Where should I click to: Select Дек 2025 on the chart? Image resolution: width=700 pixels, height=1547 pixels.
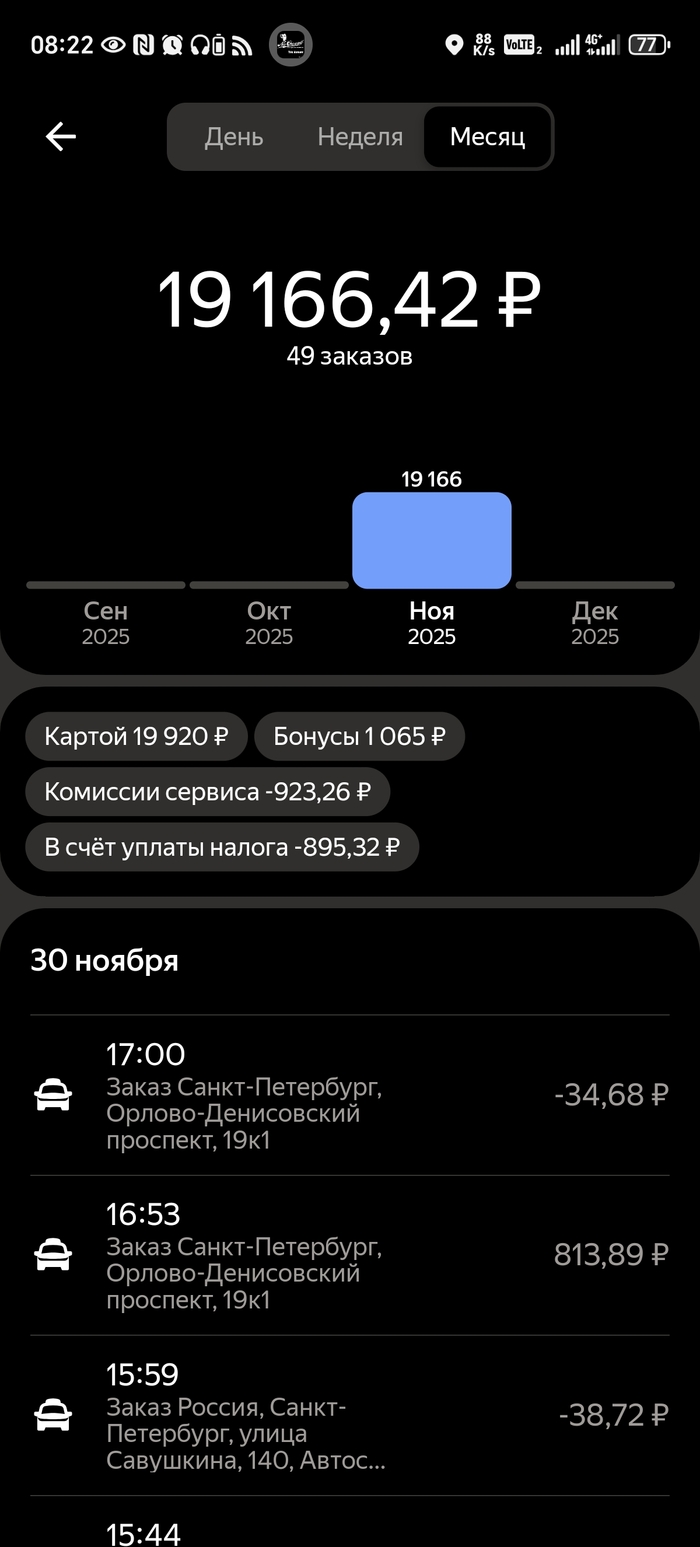click(x=595, y=620)
